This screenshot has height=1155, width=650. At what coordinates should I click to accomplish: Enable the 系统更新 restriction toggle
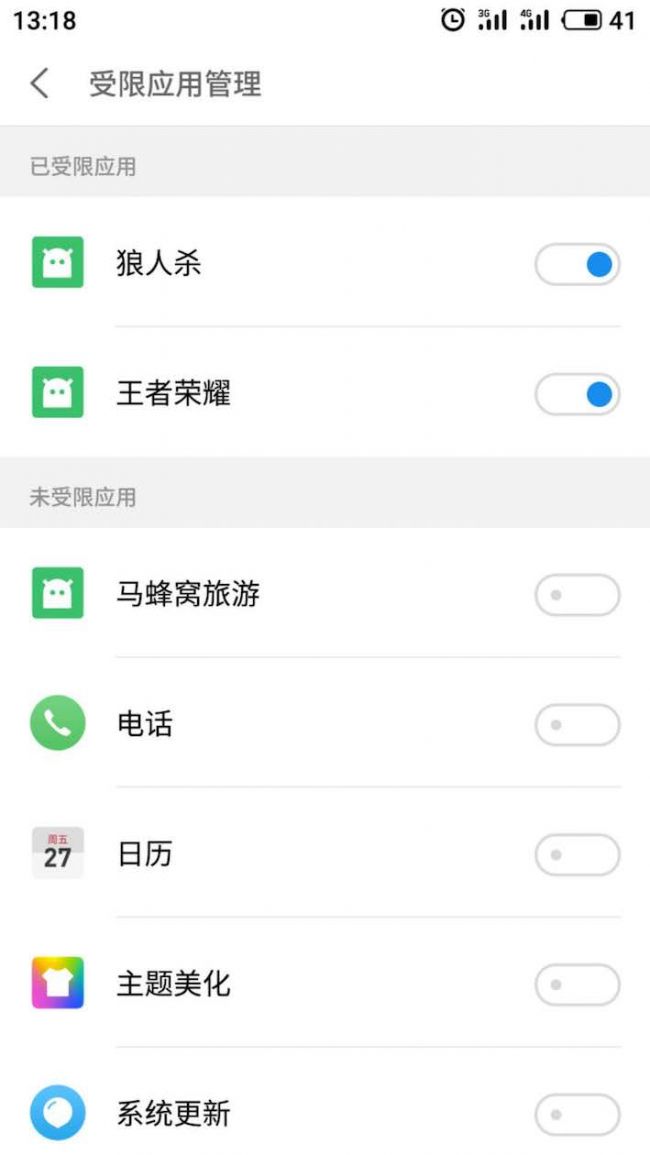click(x=577, y=1114)
